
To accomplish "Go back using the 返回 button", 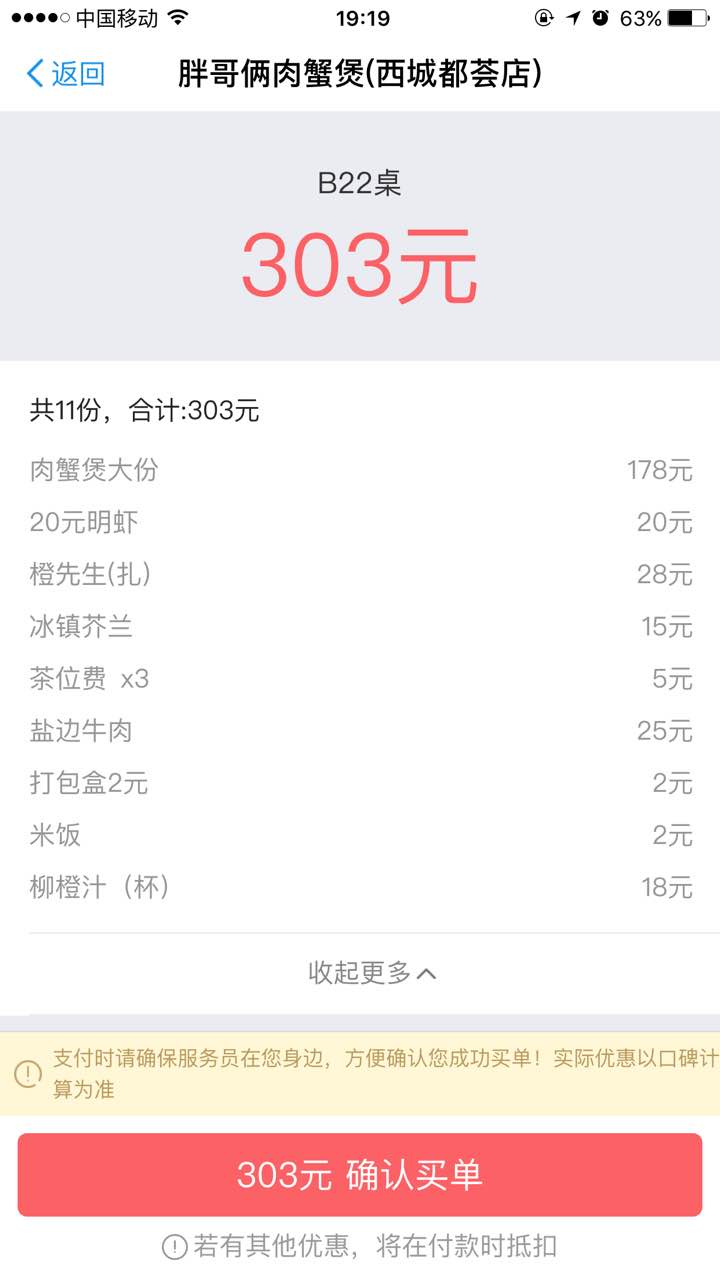I will tap(66, 73).
